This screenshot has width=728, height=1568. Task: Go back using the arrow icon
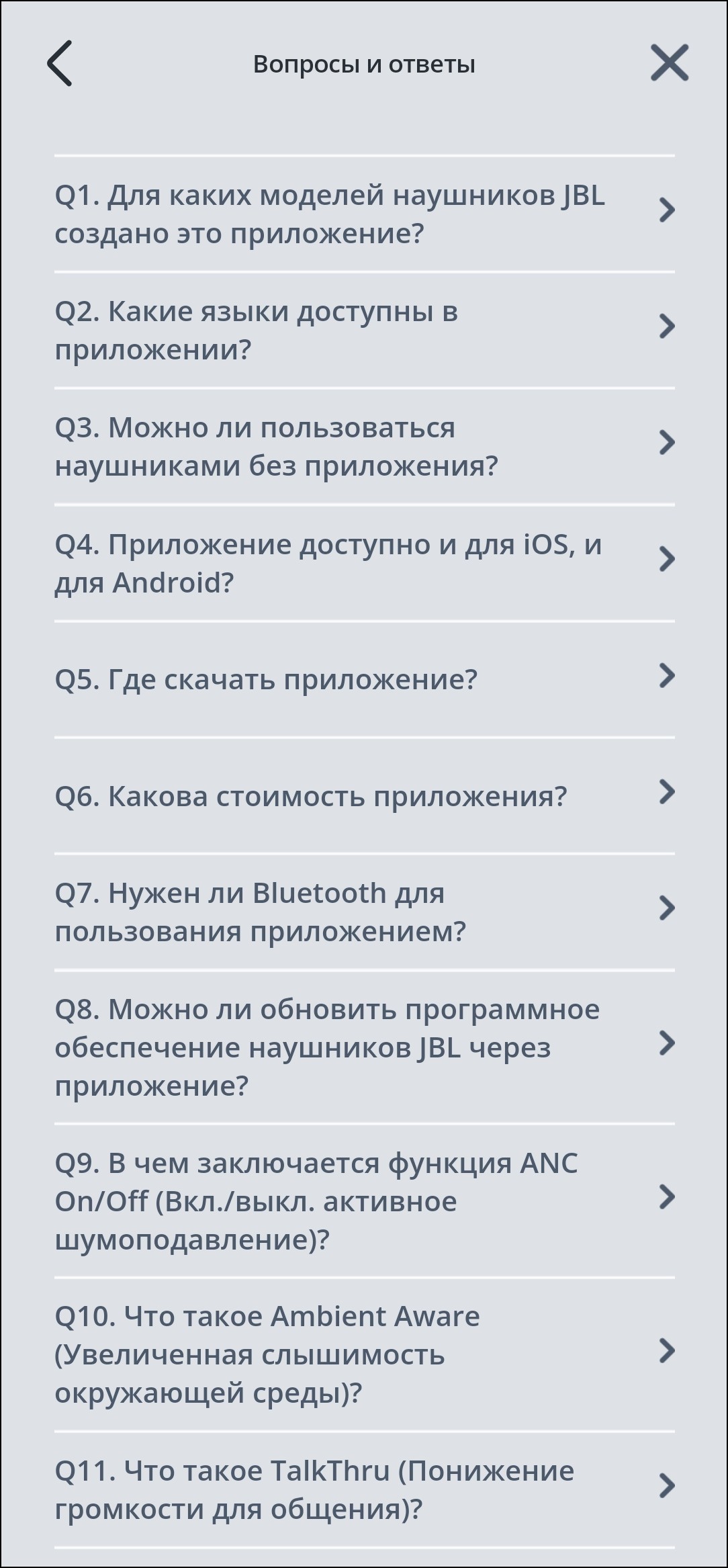pyautogui.click(x=60, y=64)
